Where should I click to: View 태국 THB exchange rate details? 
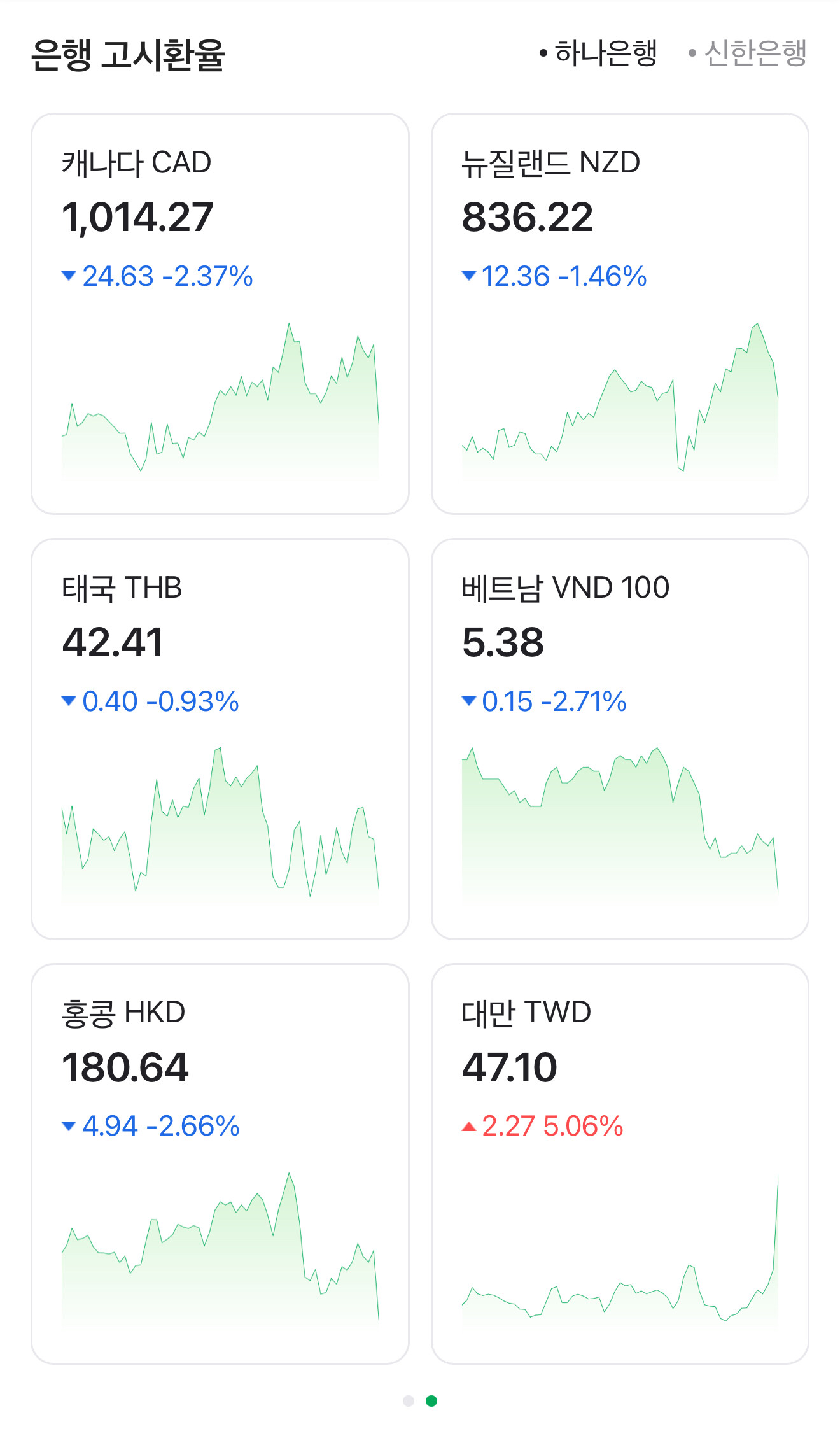point(220,738)
